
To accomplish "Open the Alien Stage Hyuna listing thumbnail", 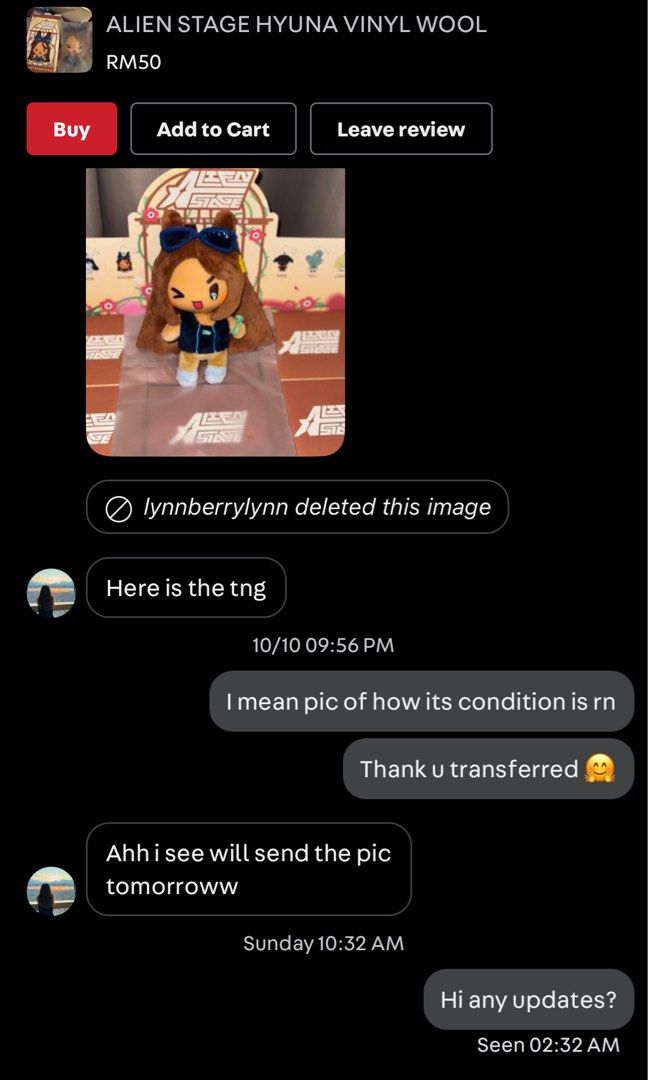I will pyautogui.click(x=59, y=40).
